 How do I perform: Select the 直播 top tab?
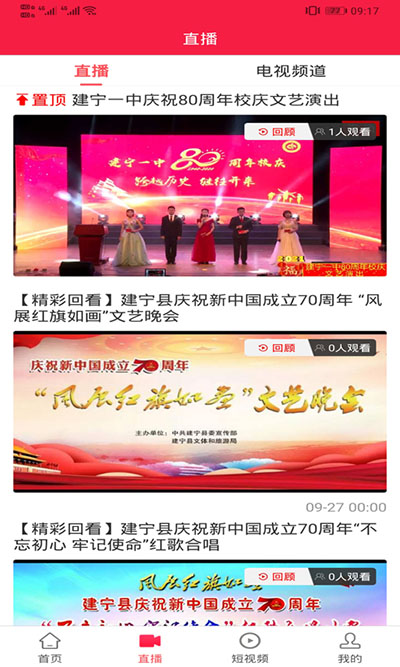click(x=91, y=71)
